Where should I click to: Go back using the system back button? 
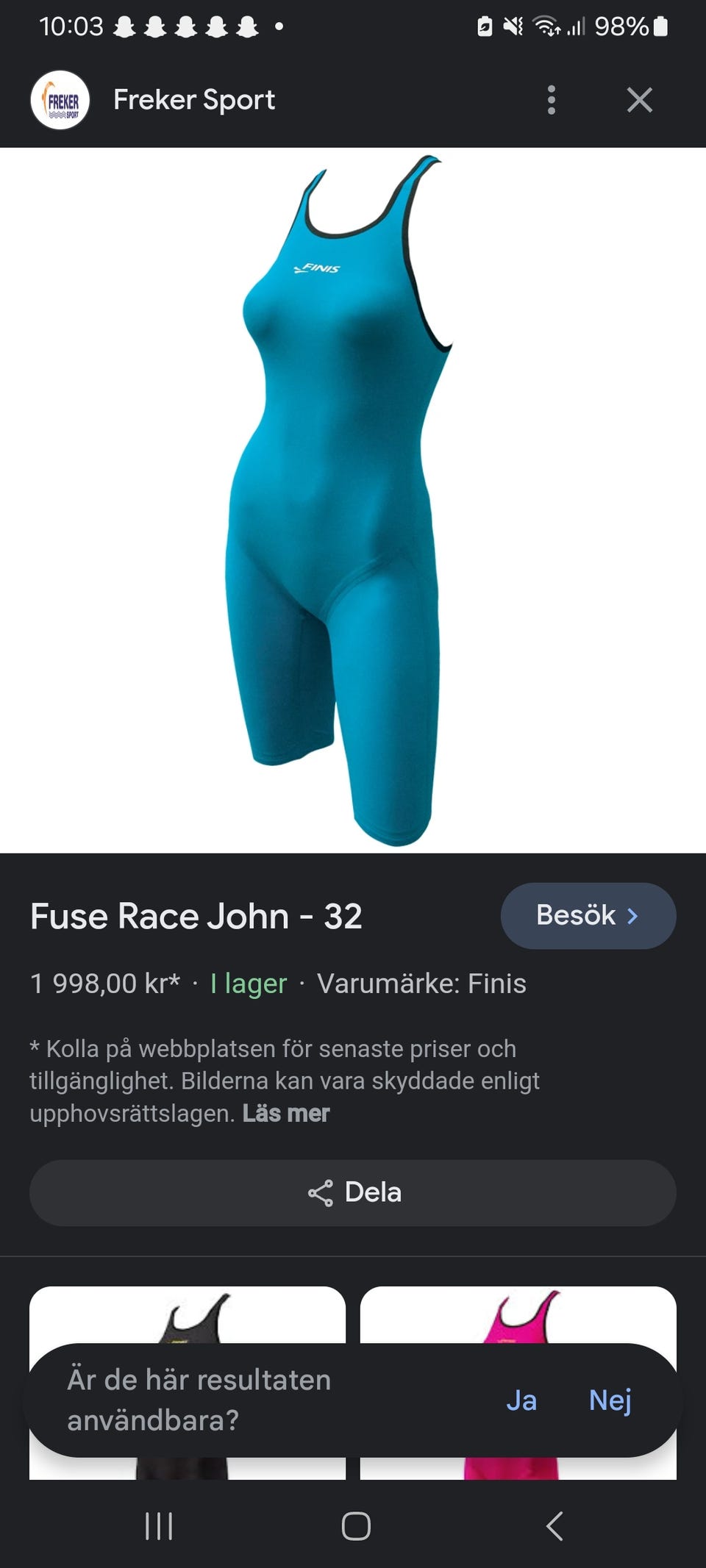(x=555, y=1526)
